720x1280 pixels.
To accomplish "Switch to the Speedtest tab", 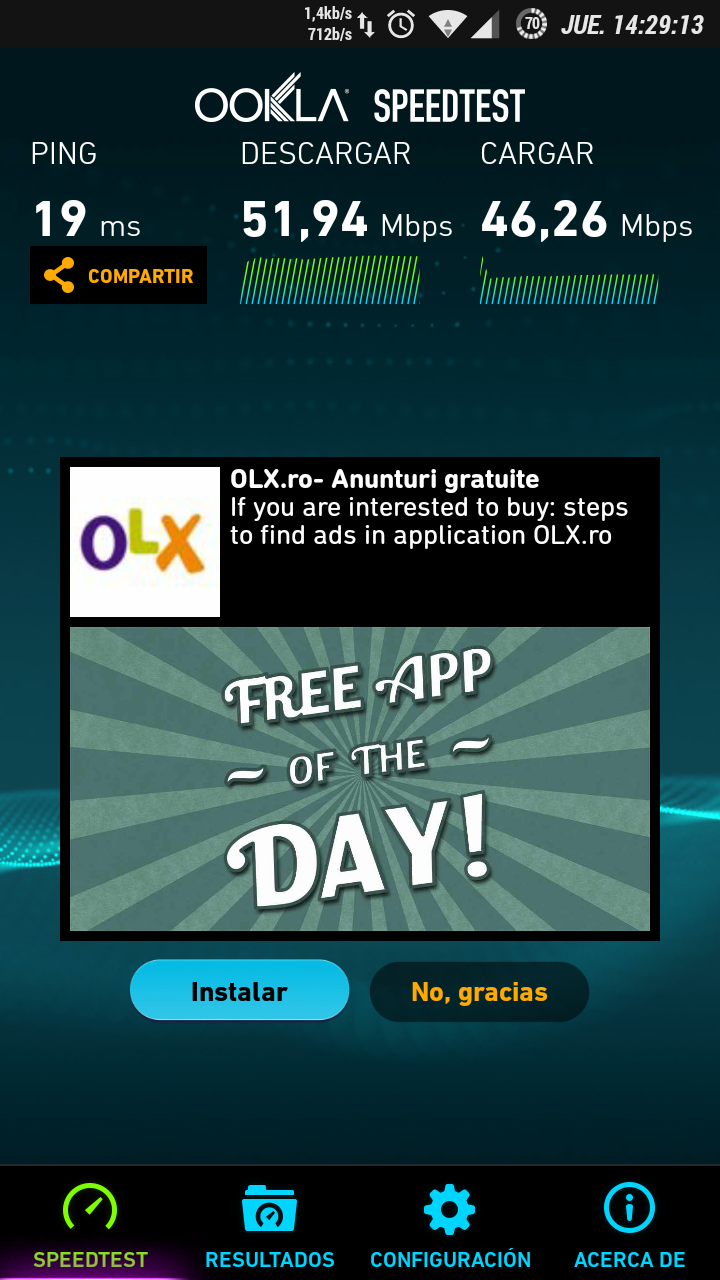I will pyautogui.click(x=90, y=1225).
